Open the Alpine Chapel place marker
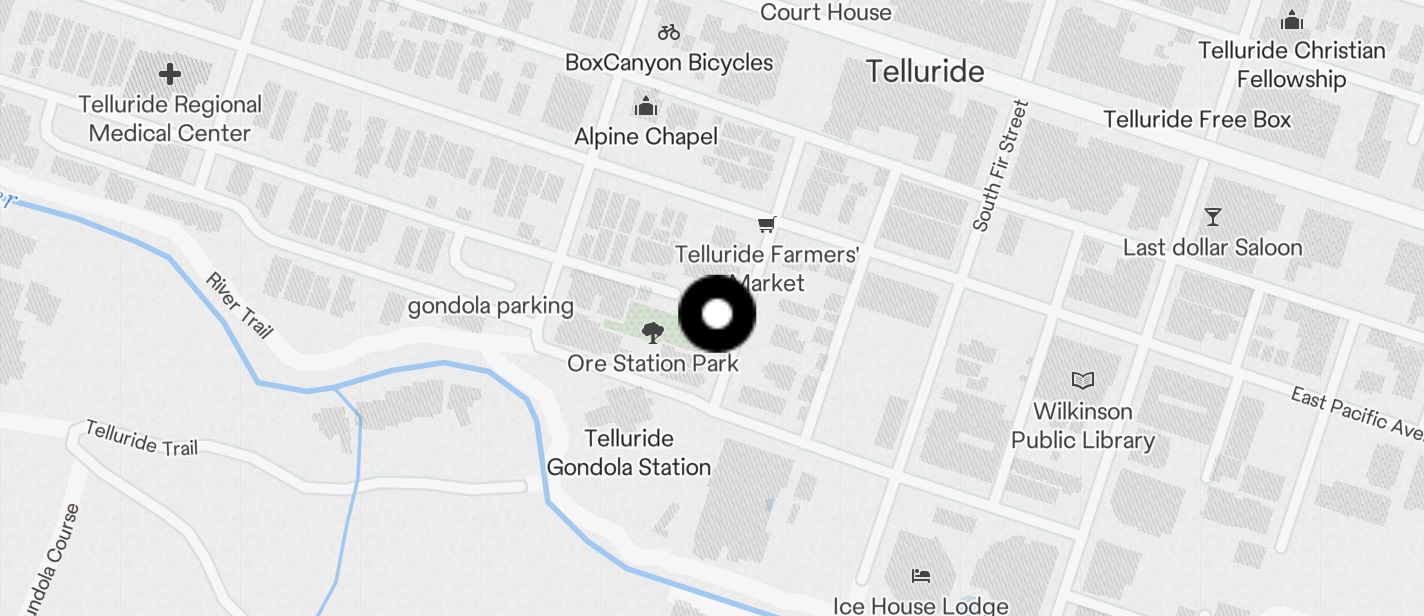Screen dimensions: 1424x616 [x=646, y=106]
